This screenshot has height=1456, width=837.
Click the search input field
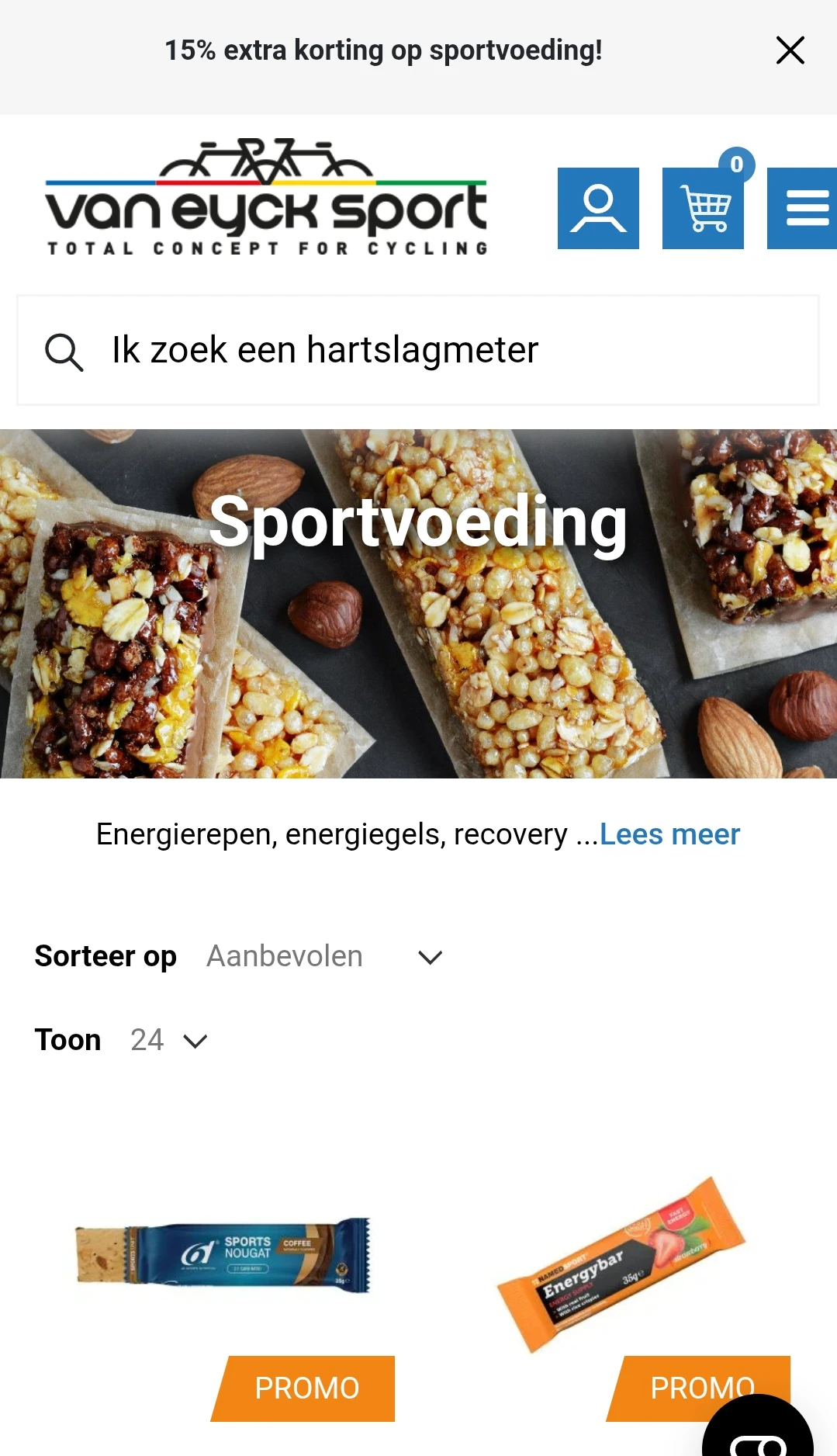coord(419,350)
